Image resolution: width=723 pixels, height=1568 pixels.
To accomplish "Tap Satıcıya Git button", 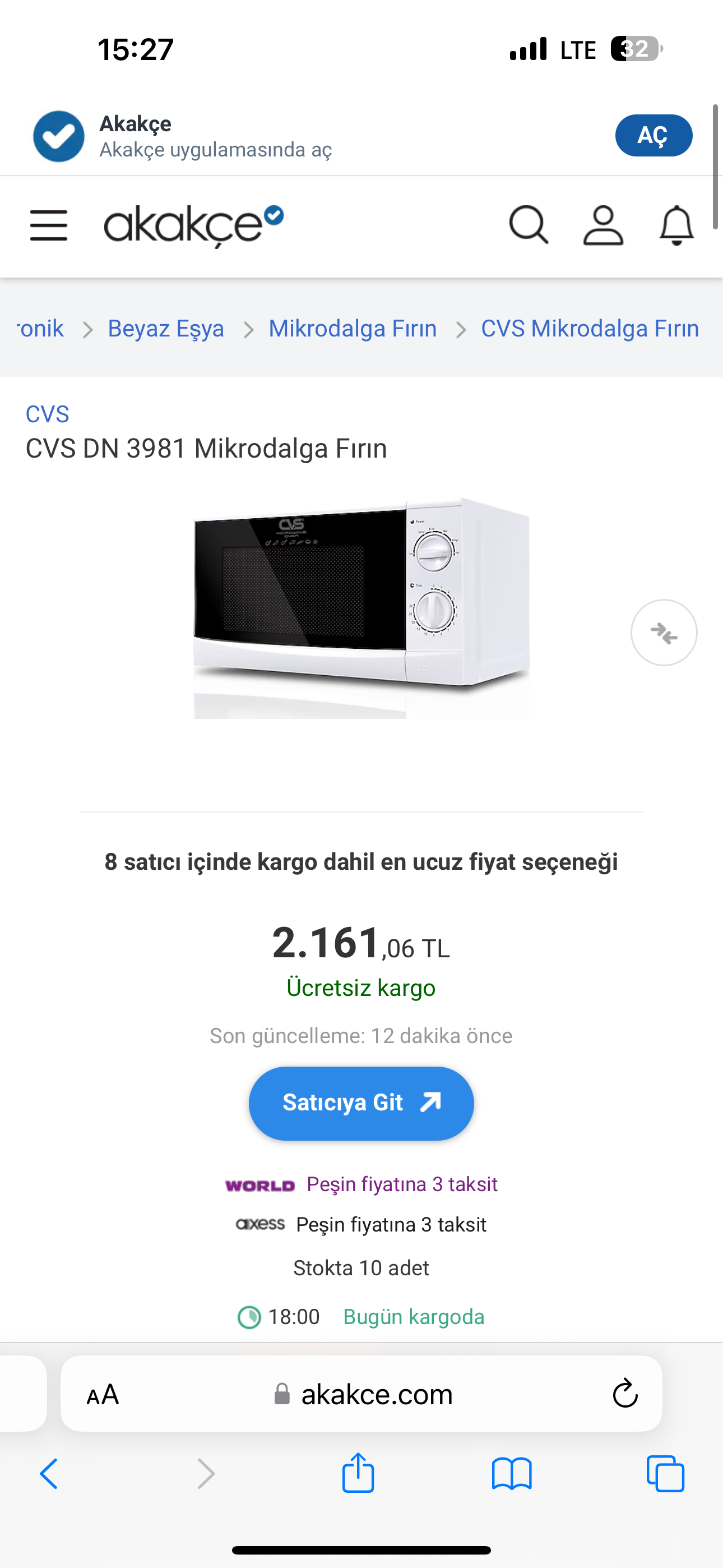I will 361,1103.
